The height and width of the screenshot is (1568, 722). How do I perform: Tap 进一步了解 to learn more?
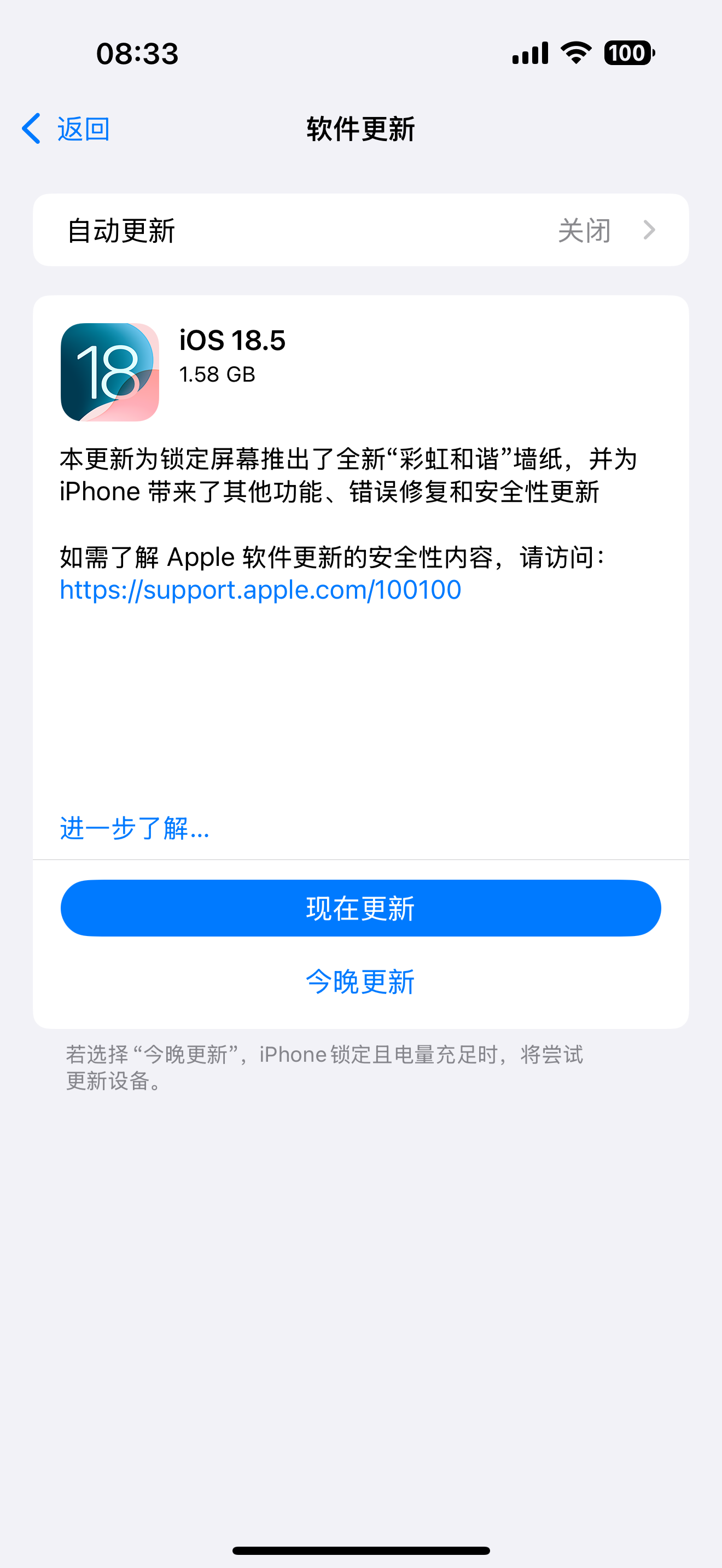pos(135,828)
